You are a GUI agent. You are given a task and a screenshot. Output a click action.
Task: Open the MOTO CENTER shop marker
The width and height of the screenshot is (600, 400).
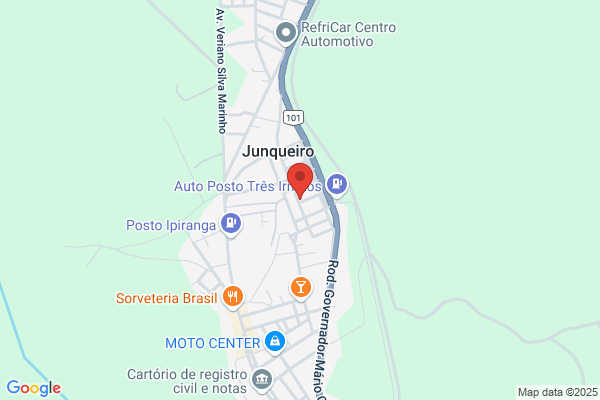(x=274, y=343)
